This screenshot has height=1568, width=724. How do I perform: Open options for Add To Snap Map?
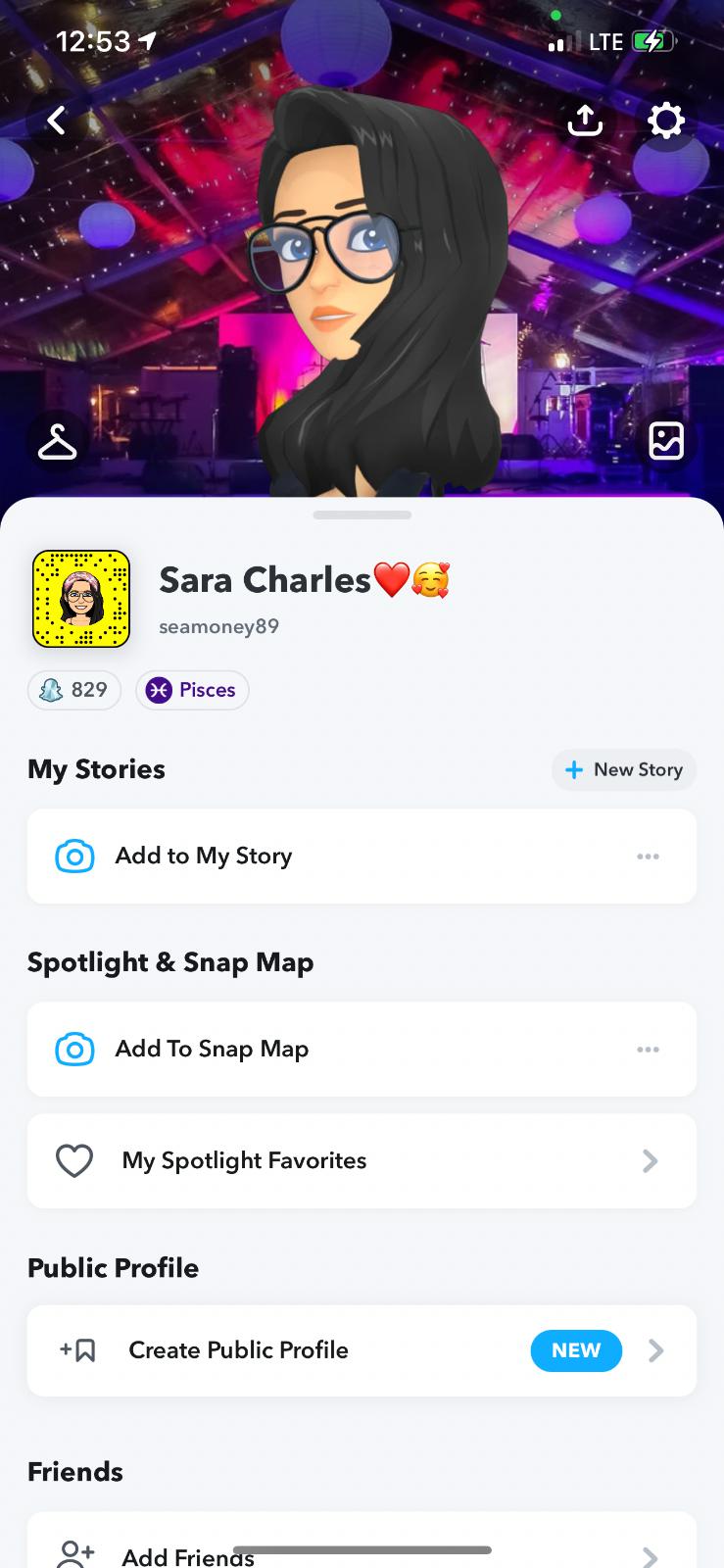click(648, 1049)
